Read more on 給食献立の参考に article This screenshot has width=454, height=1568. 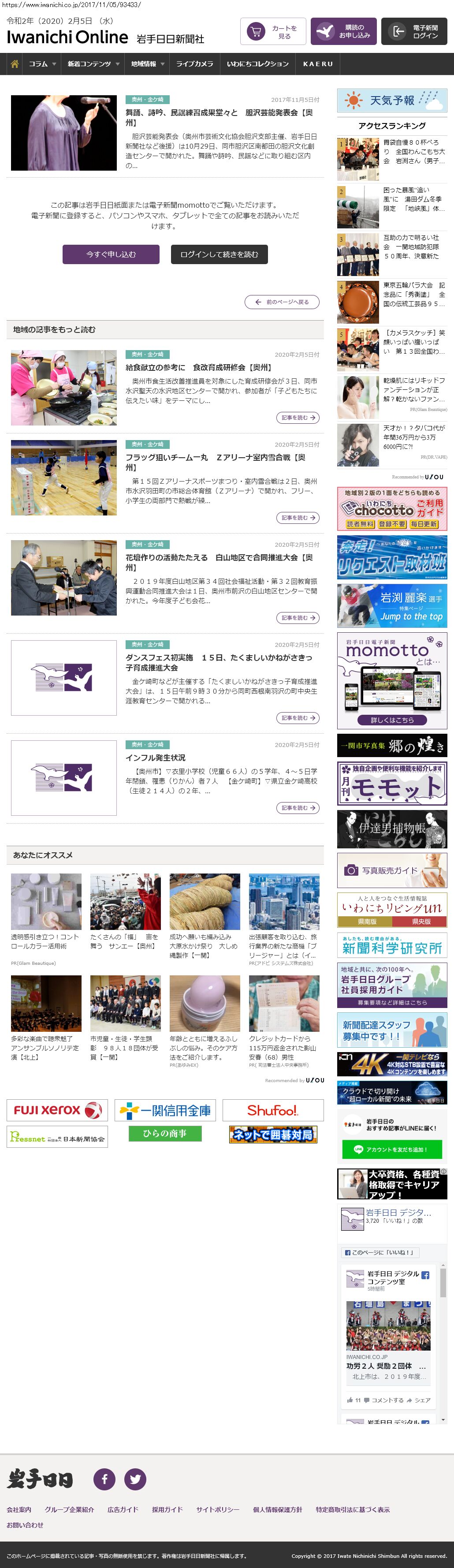pos(298,418)
